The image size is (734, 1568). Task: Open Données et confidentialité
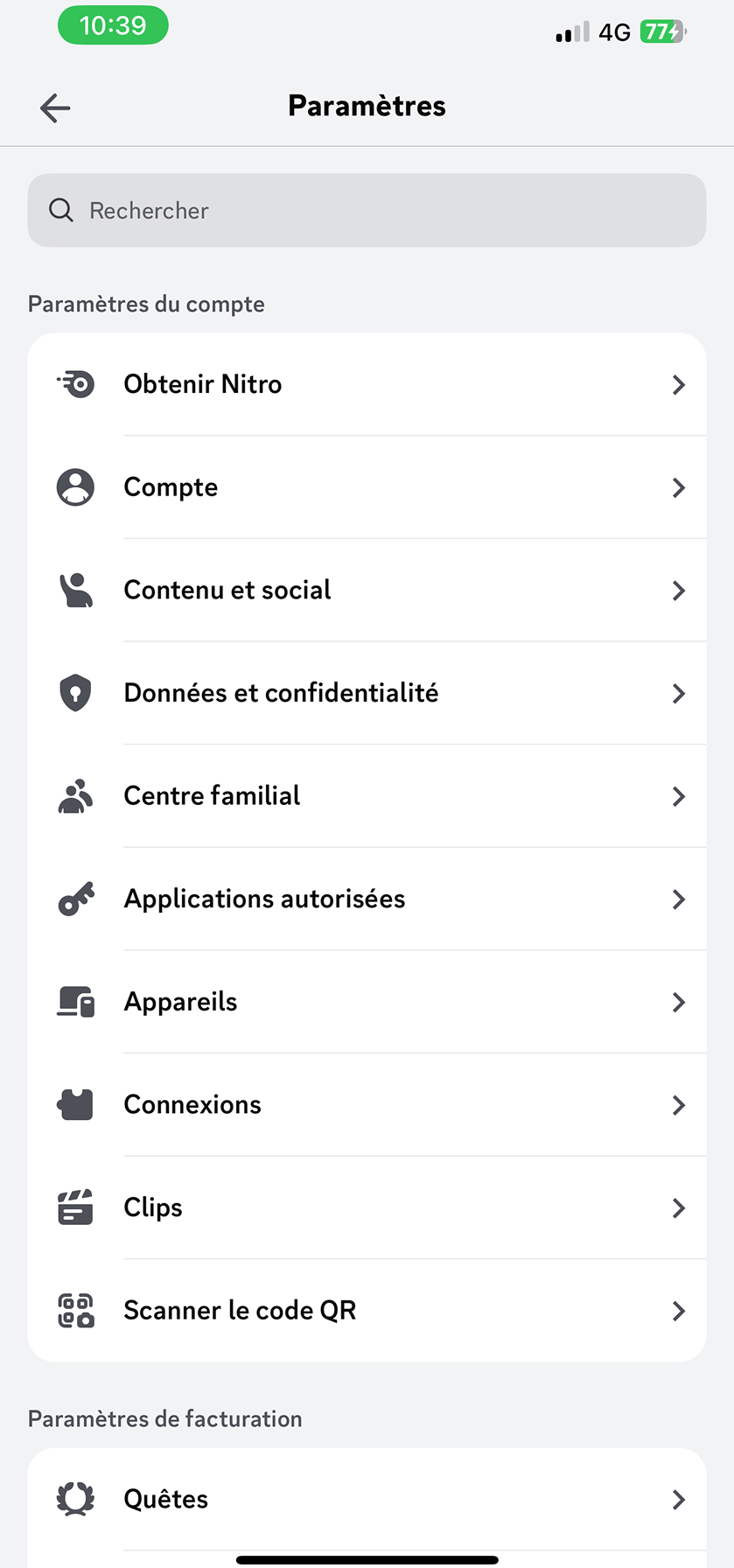(x=367, y=693)
